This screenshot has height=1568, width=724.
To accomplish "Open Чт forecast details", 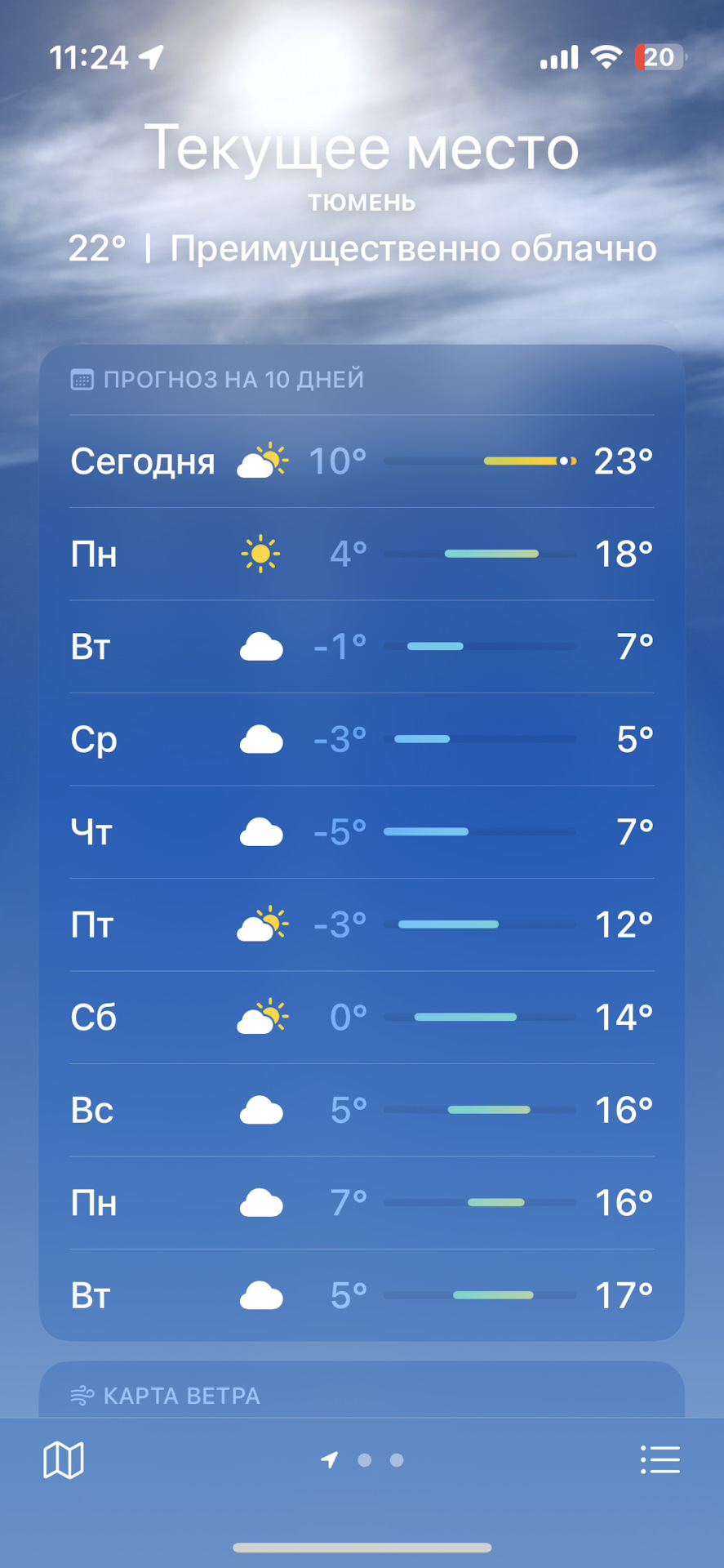I will pyautogui.click(x=362, y=832).
